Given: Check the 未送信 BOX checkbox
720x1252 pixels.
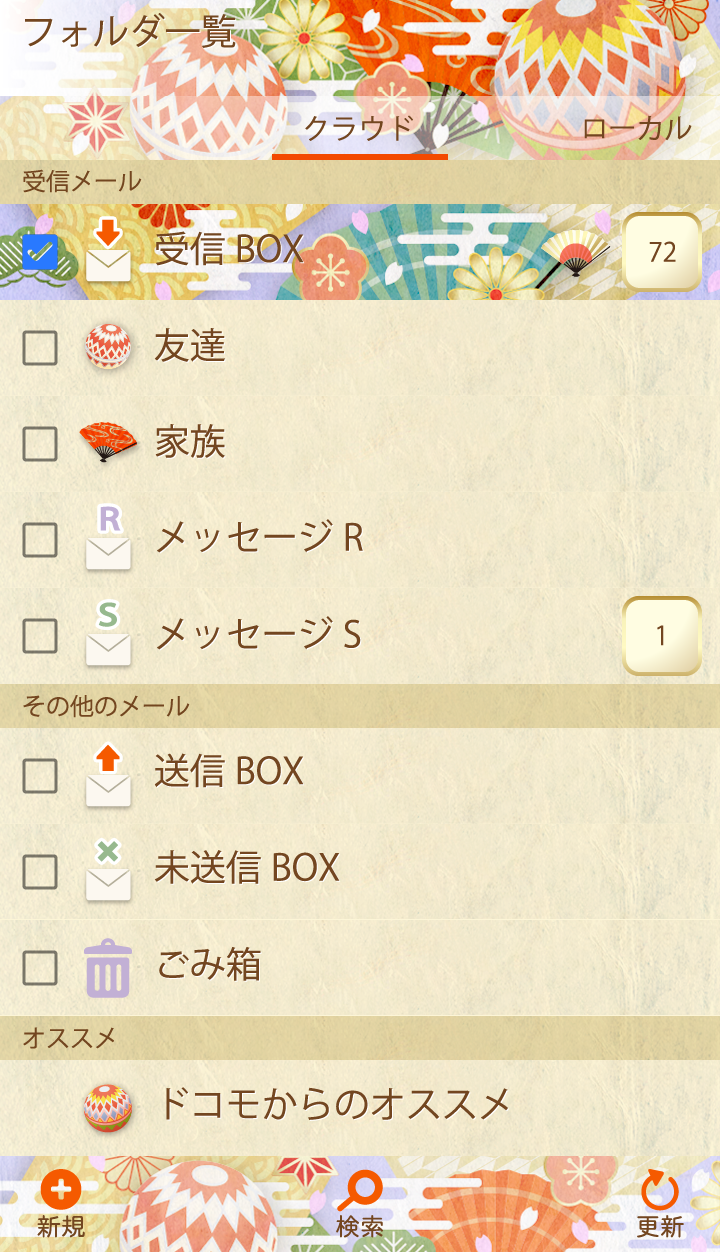Looking at the screenshot, I should point(40,872).
